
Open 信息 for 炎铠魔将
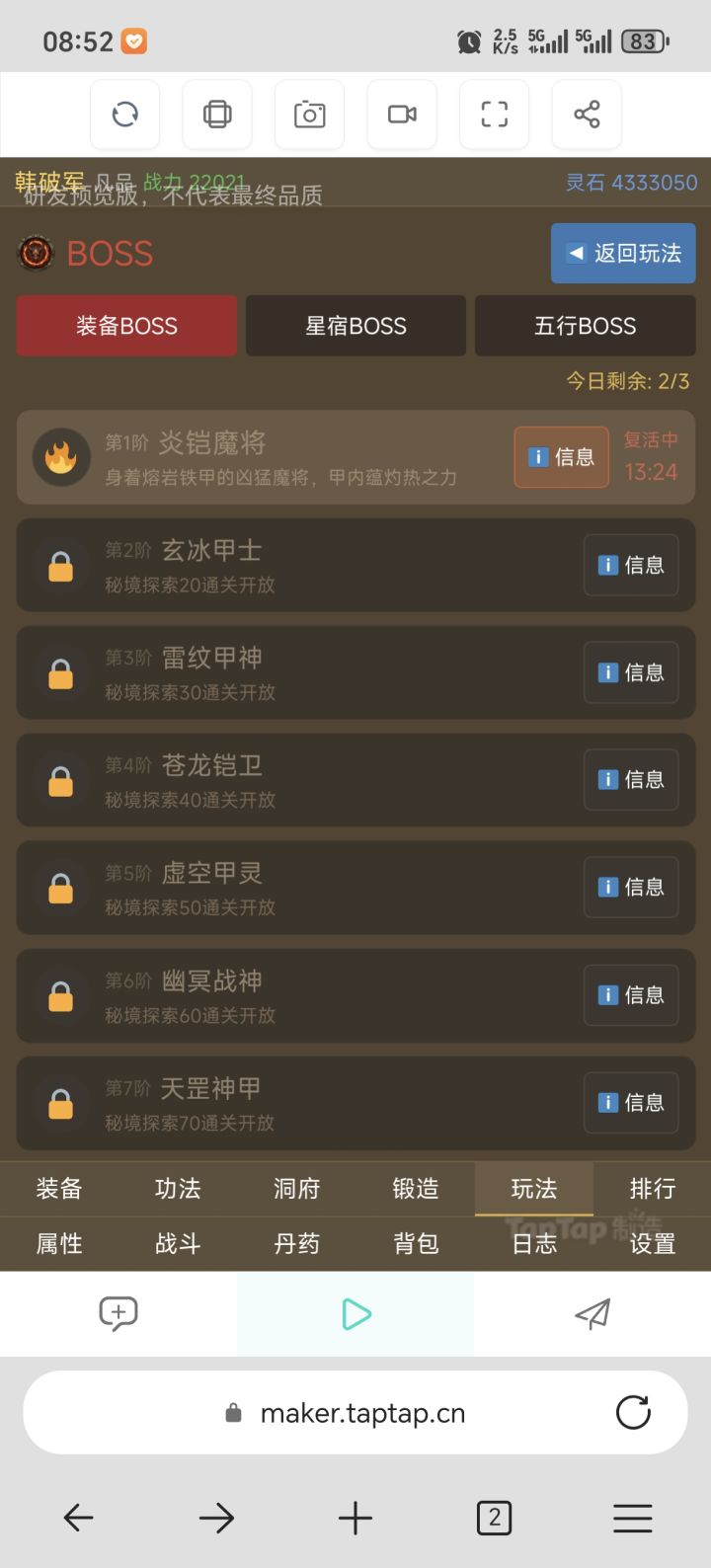click(561, 457)
